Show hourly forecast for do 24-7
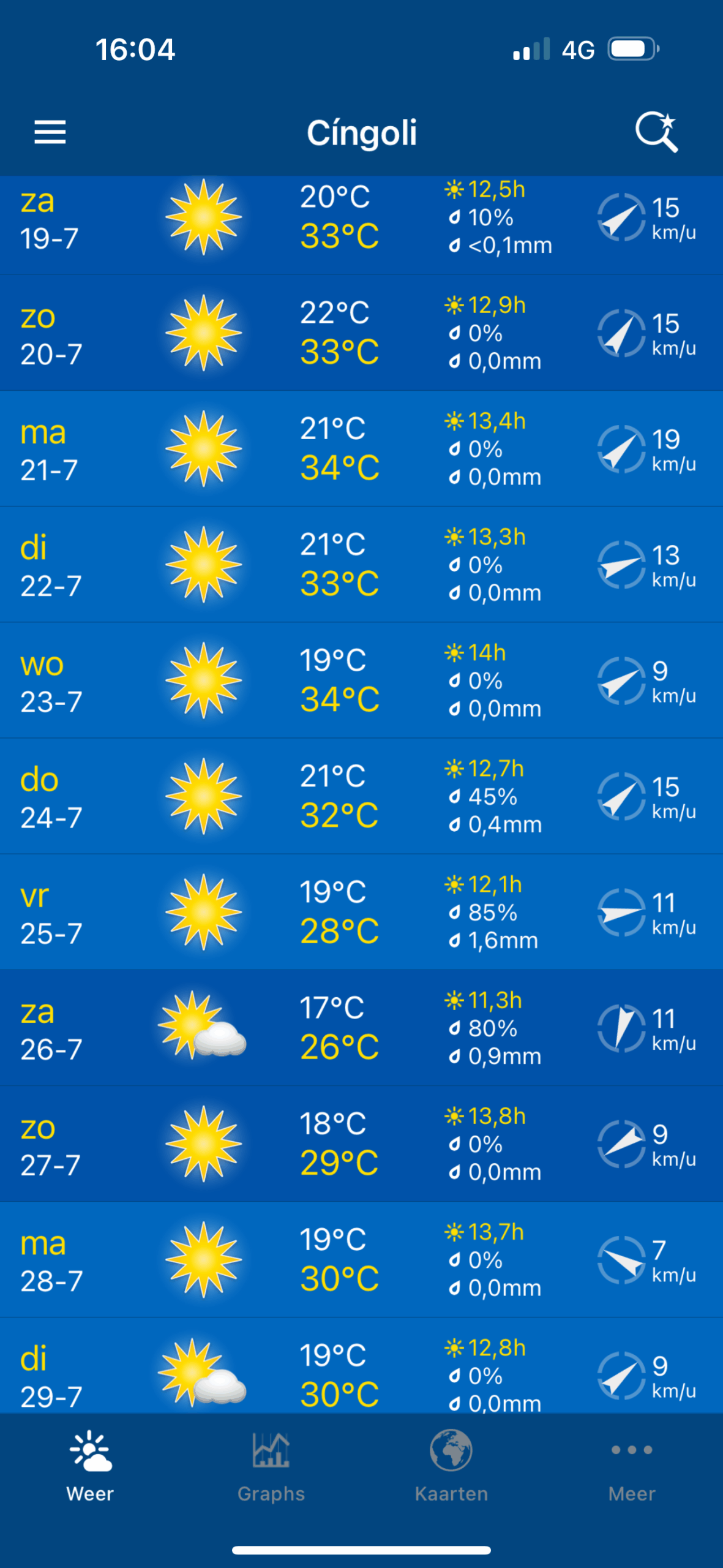 click(x=361, y=796)
